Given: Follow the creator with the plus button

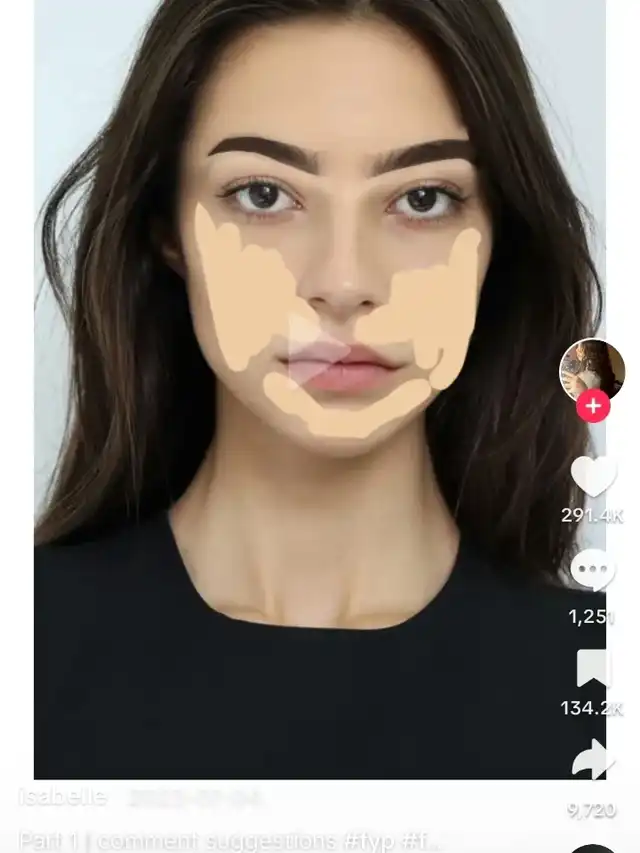Looking at the screenshot, I should coord(593,406).
